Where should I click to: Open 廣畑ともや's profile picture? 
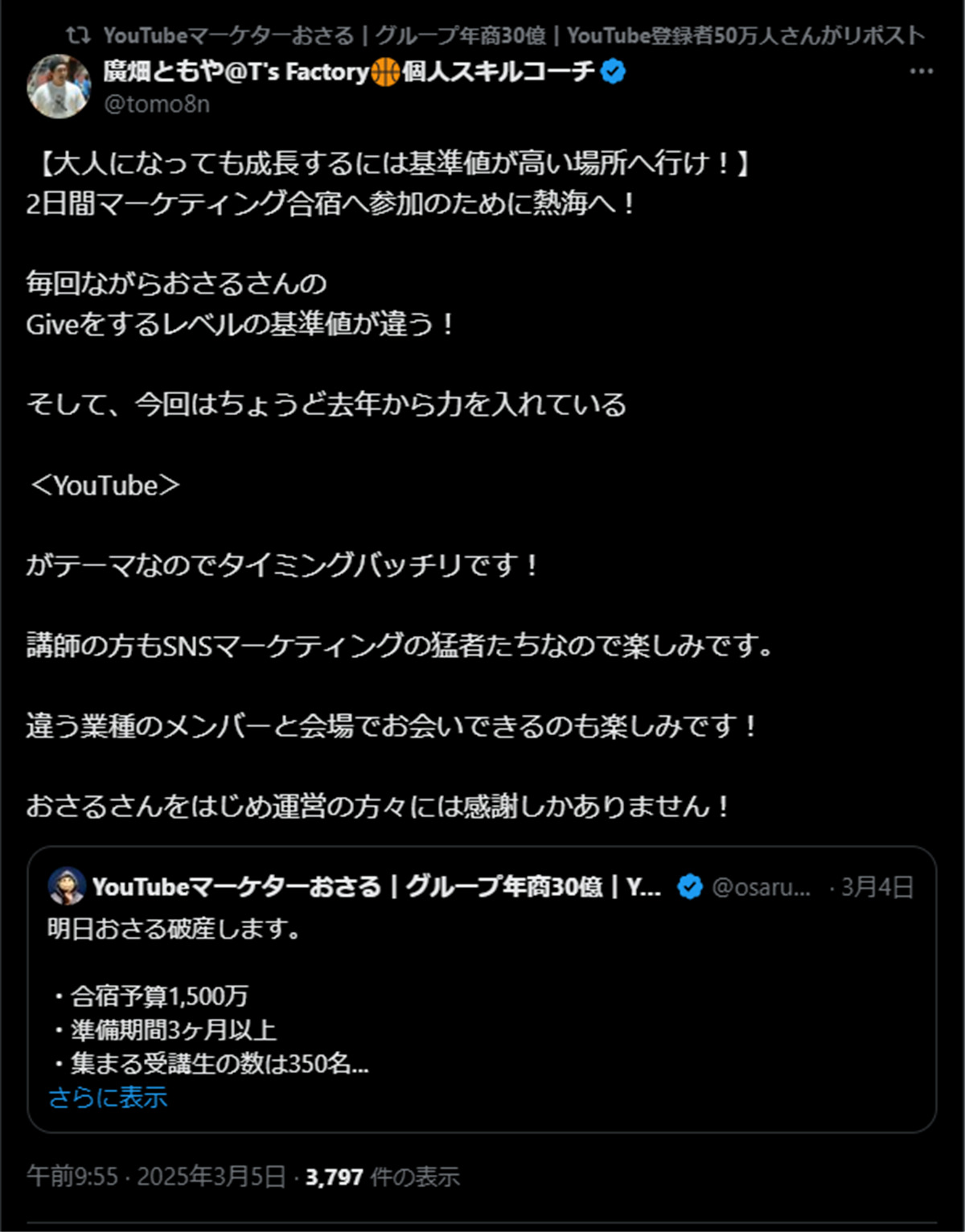tap(59, 87)
